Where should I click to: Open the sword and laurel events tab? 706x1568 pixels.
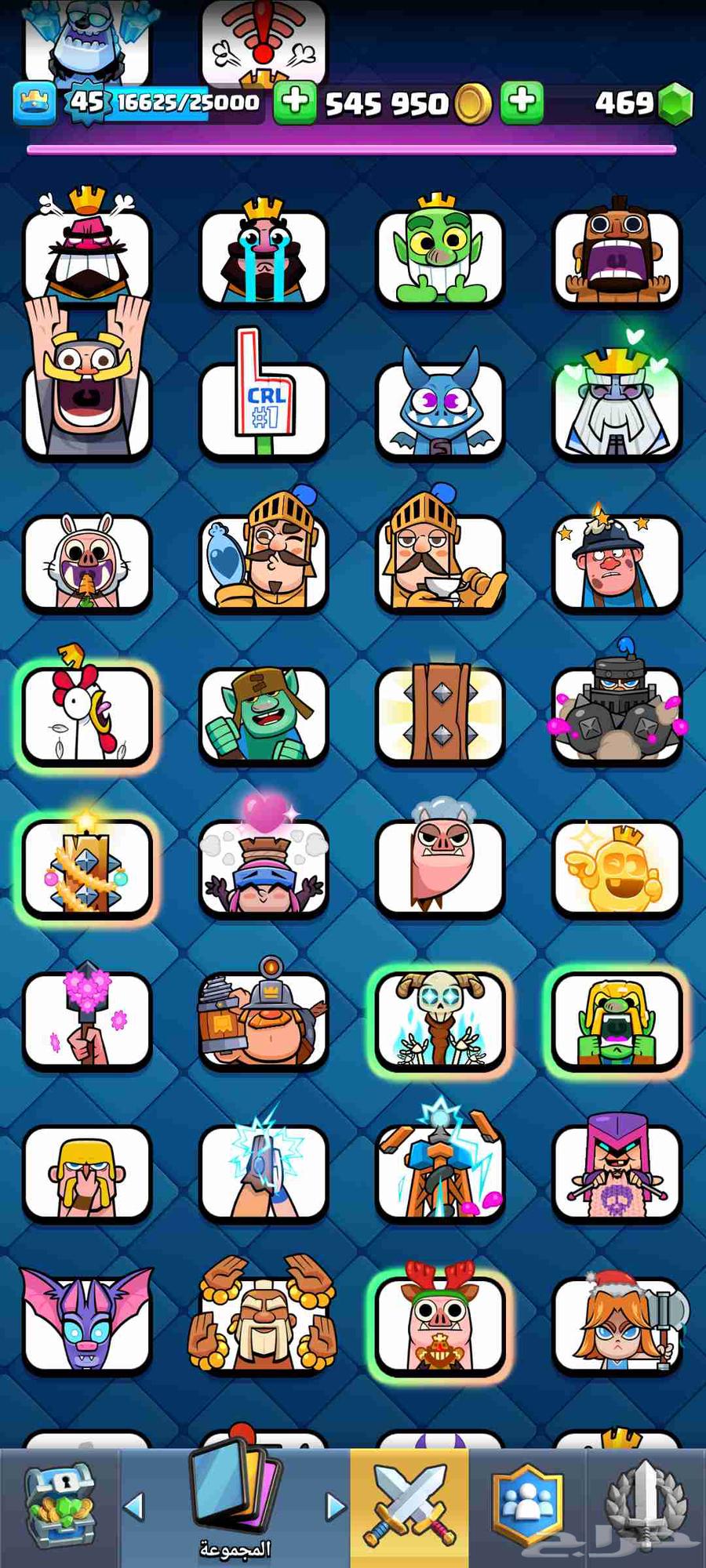tap(645, 1505)
